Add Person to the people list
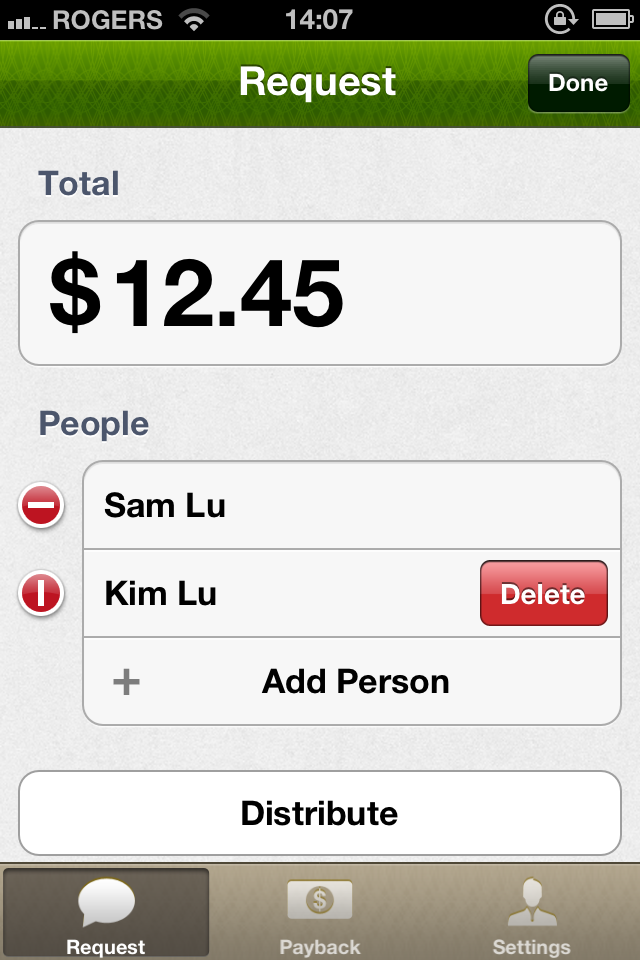Image resolution: width=640 pixels, height=960 pixels. point(352,682)
